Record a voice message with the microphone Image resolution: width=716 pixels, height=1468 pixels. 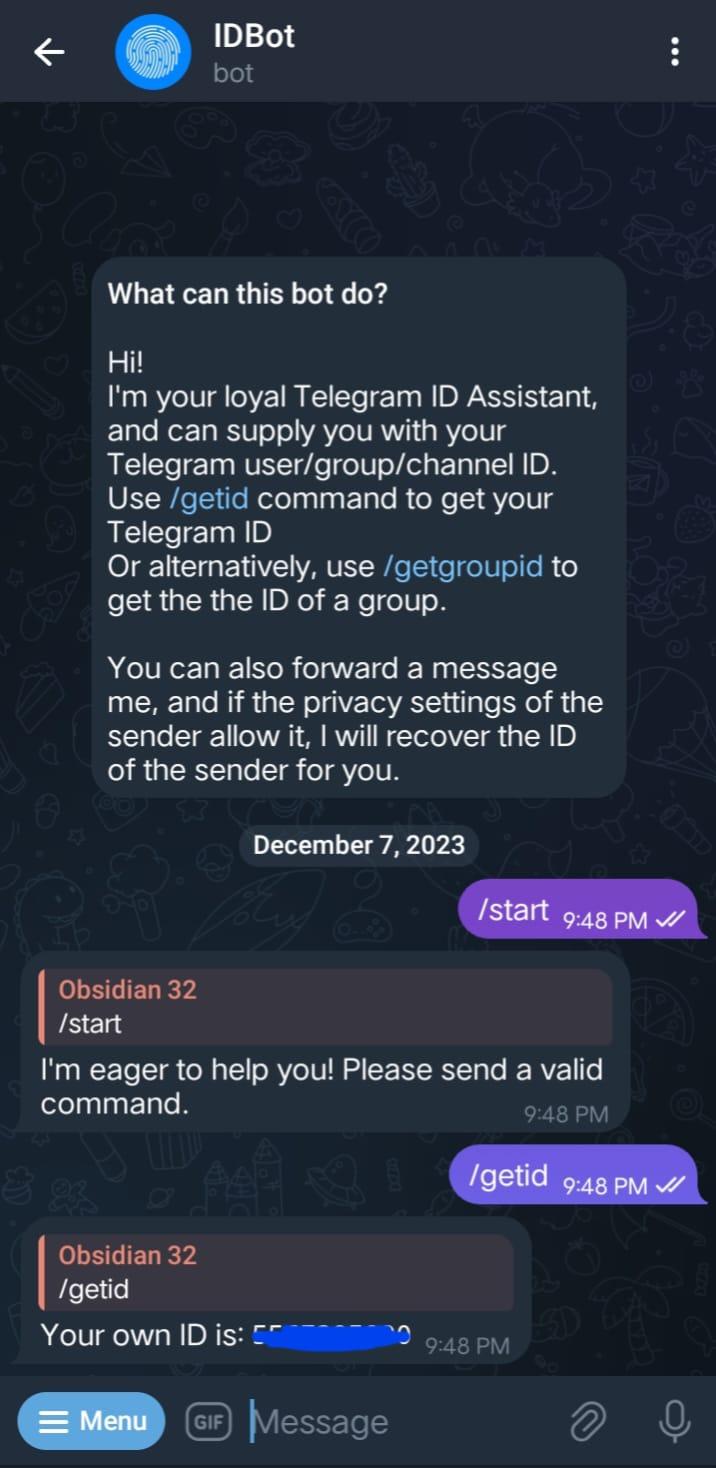coord(675,1421)
